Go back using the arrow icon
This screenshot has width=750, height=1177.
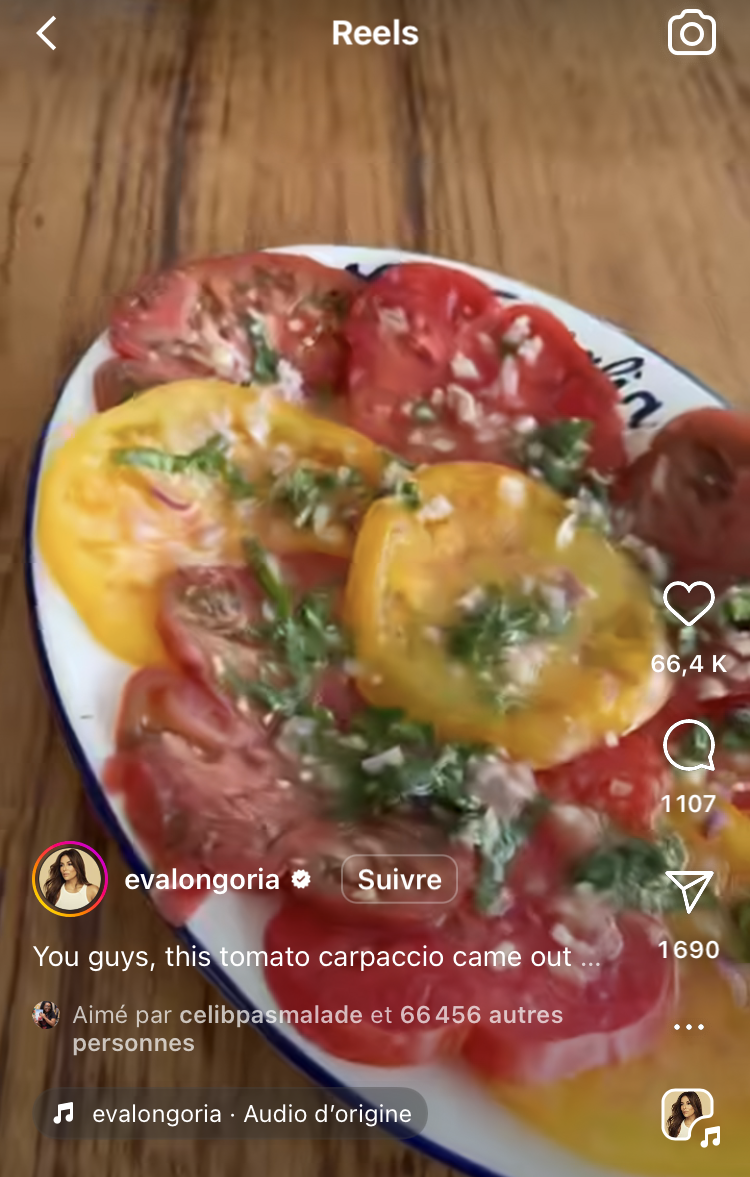(47, 34)
